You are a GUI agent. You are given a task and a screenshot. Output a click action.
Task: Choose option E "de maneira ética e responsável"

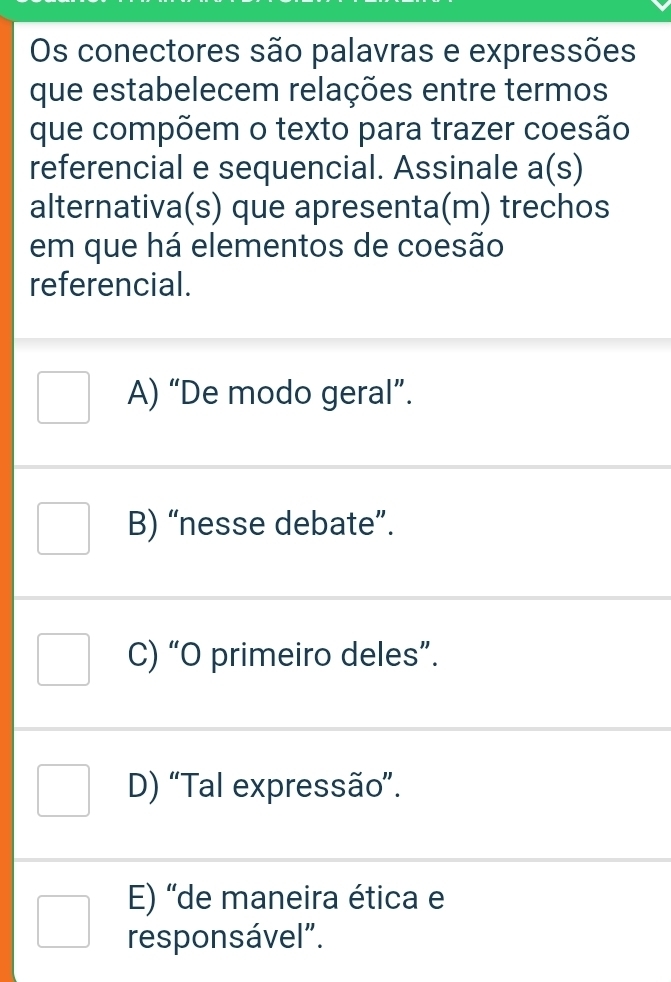coord(63,921)
